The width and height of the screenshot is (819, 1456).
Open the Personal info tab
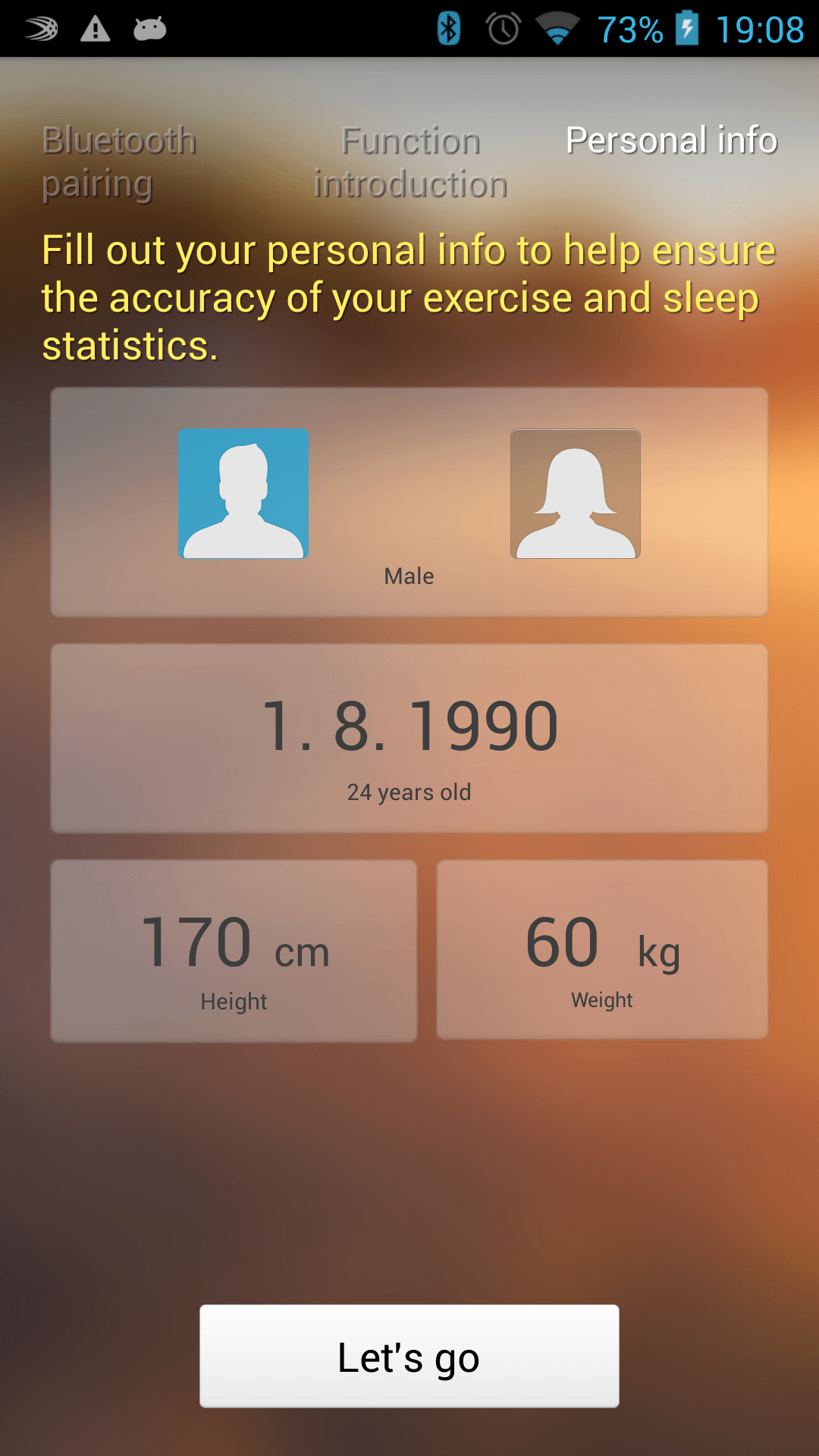click(x=672, y=140)
